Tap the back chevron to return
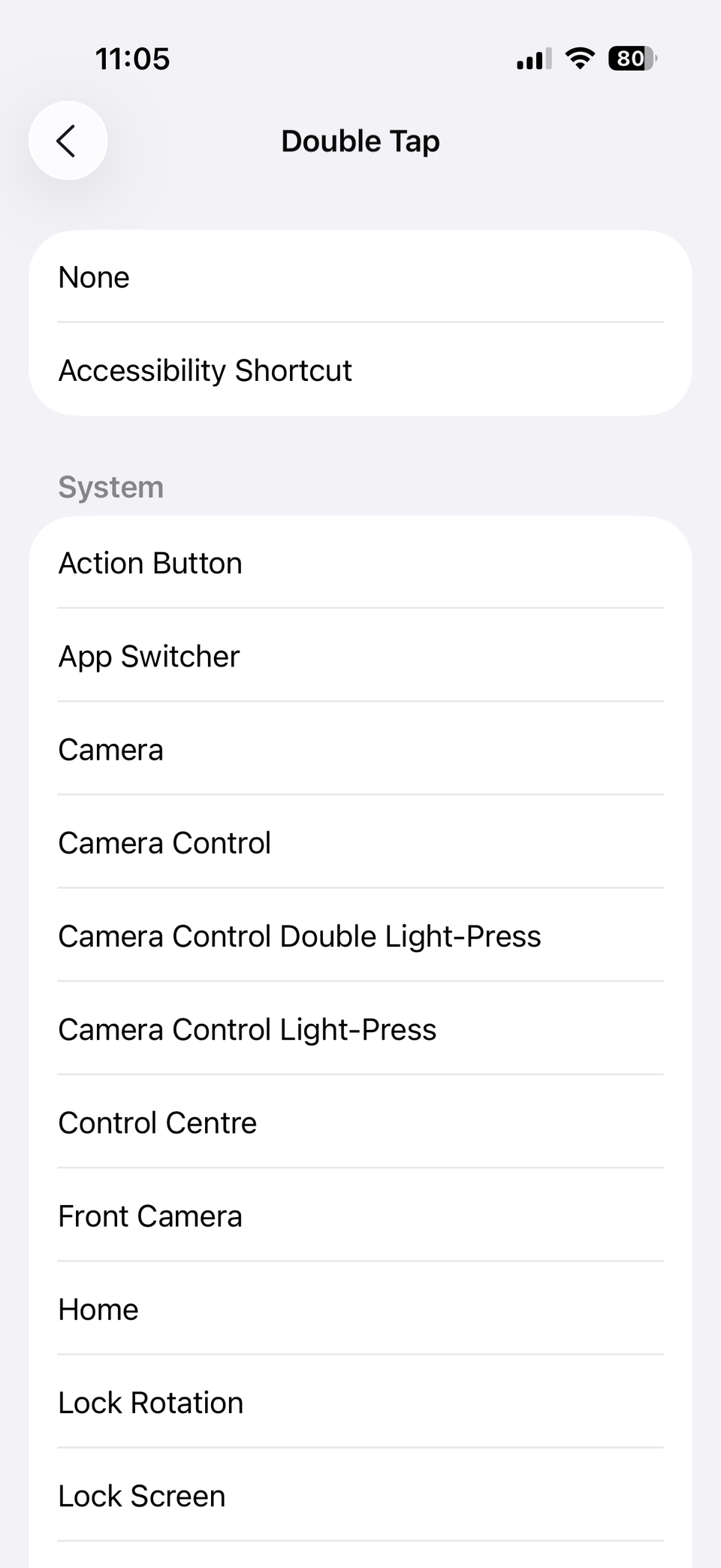The image size is (721, 1568). [68, 140]
